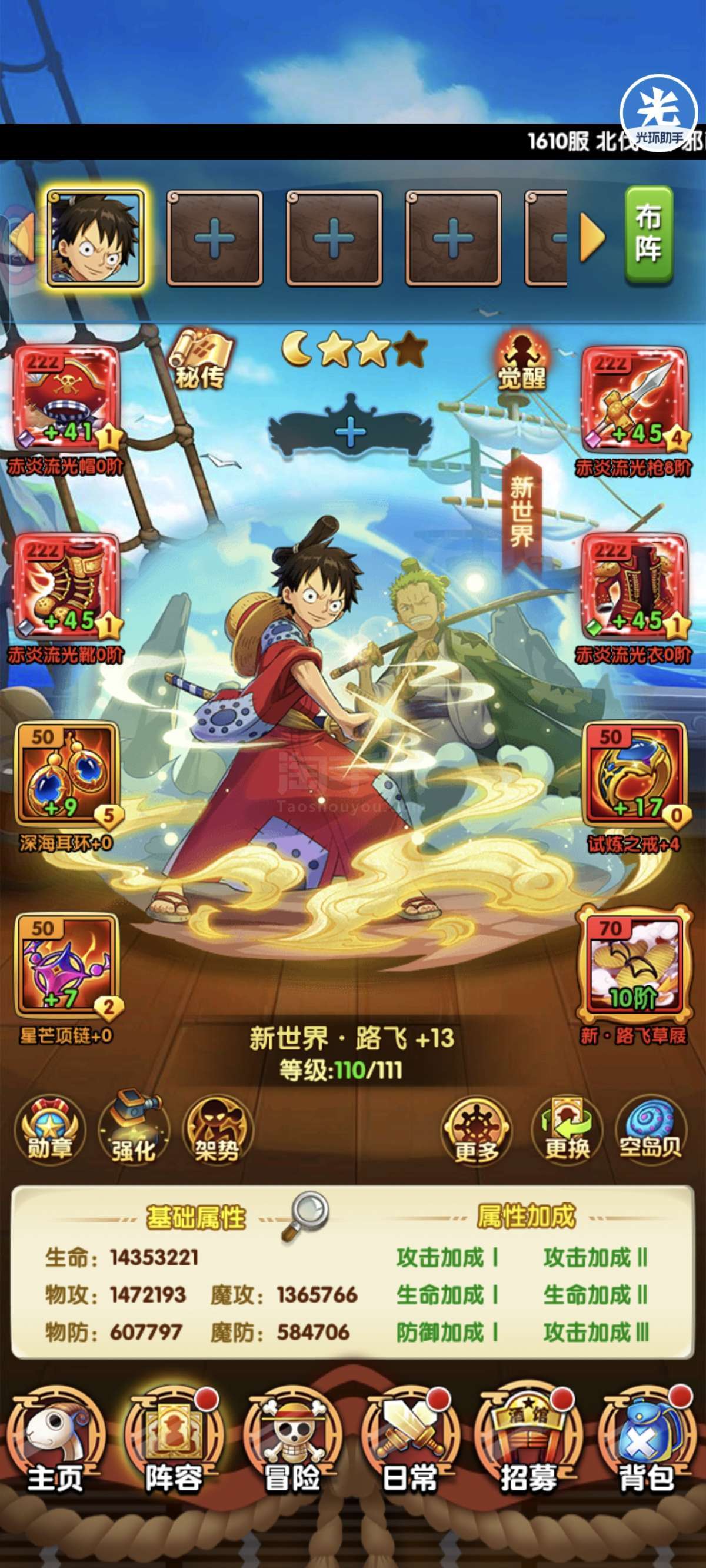Screen dimensions: 706x1568
Task: Open the 秘传 scroll icon
Action: point(200,359)
